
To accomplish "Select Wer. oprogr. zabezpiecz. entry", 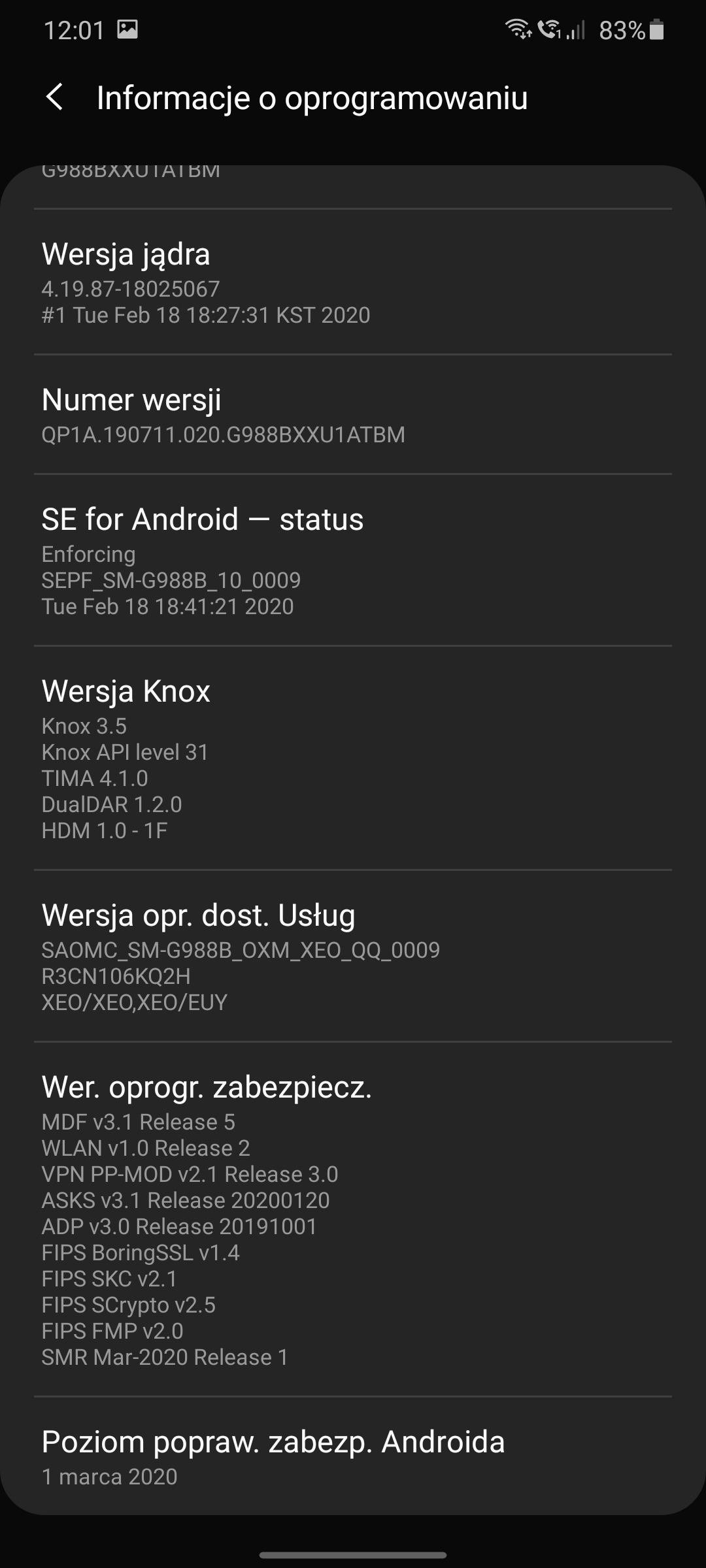I will coord(353,1219).
